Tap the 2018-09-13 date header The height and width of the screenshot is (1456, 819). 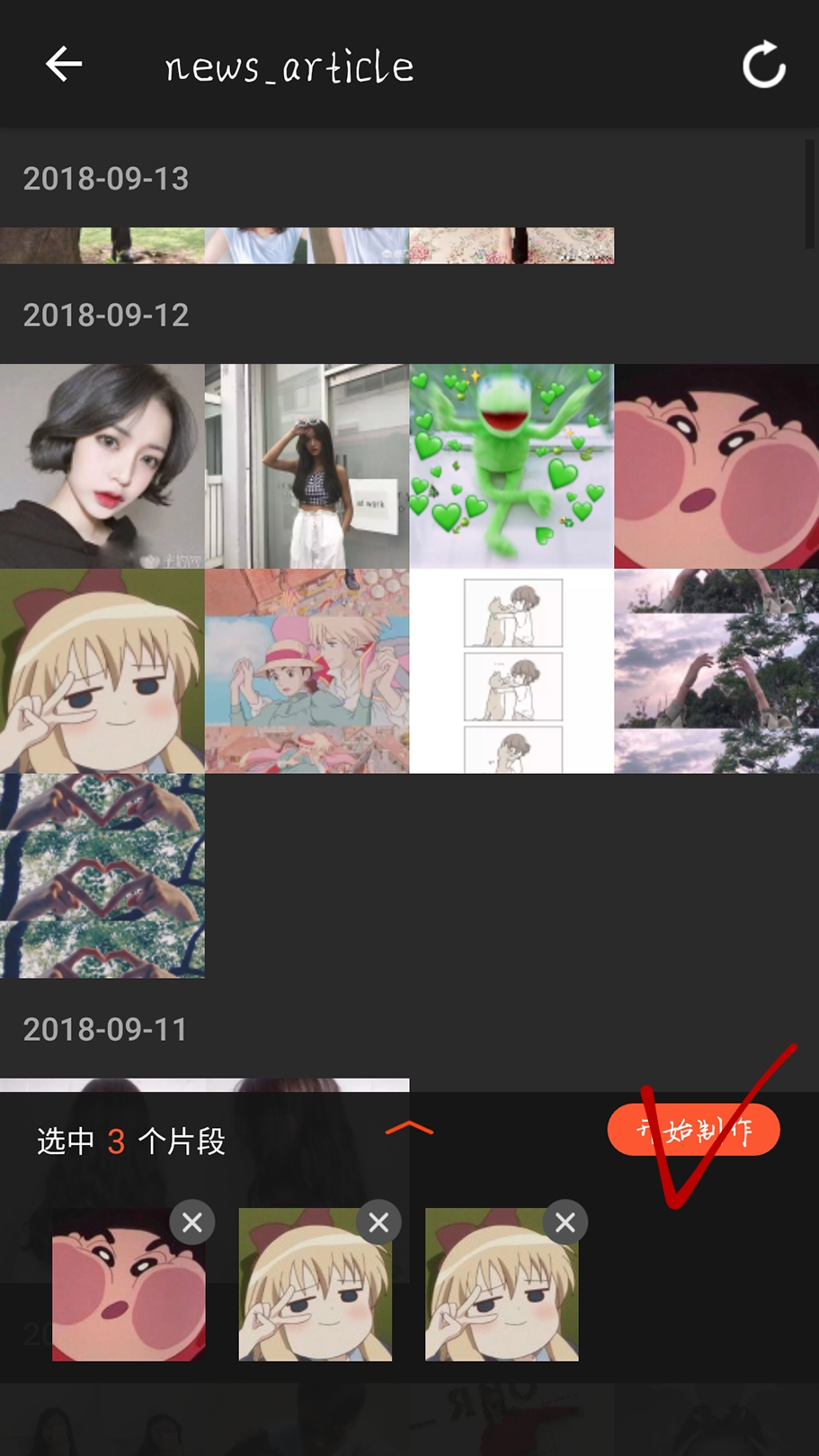coord(105,178)
